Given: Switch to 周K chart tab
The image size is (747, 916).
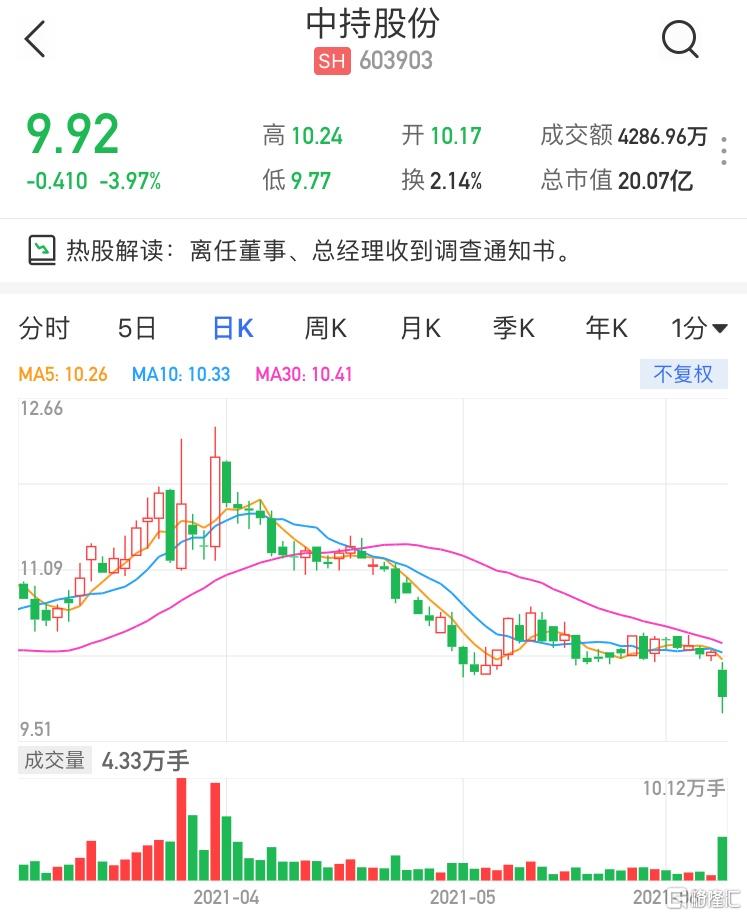Looking at the screenshot, I should point(325,328).
